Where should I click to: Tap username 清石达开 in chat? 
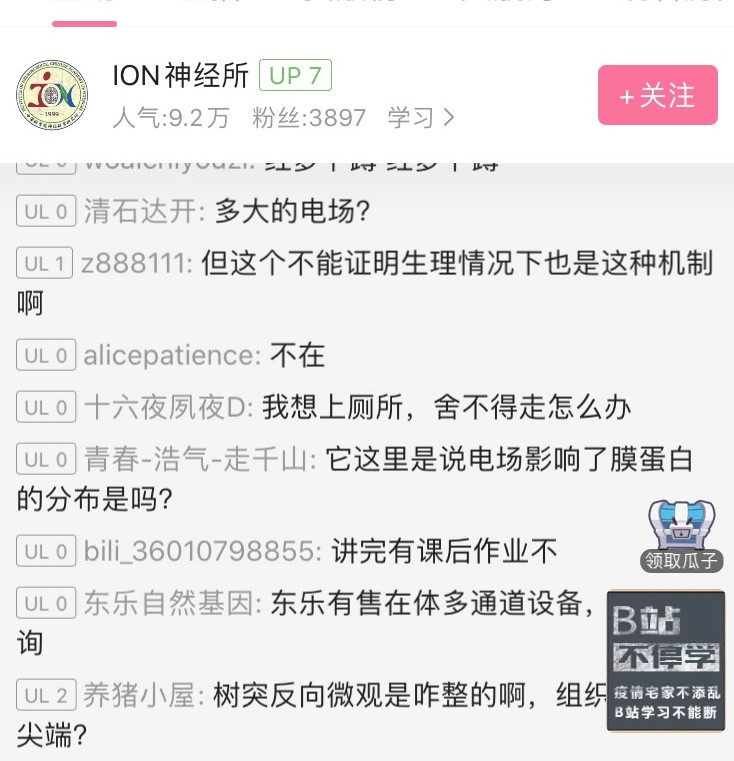(x=143, y=212)
